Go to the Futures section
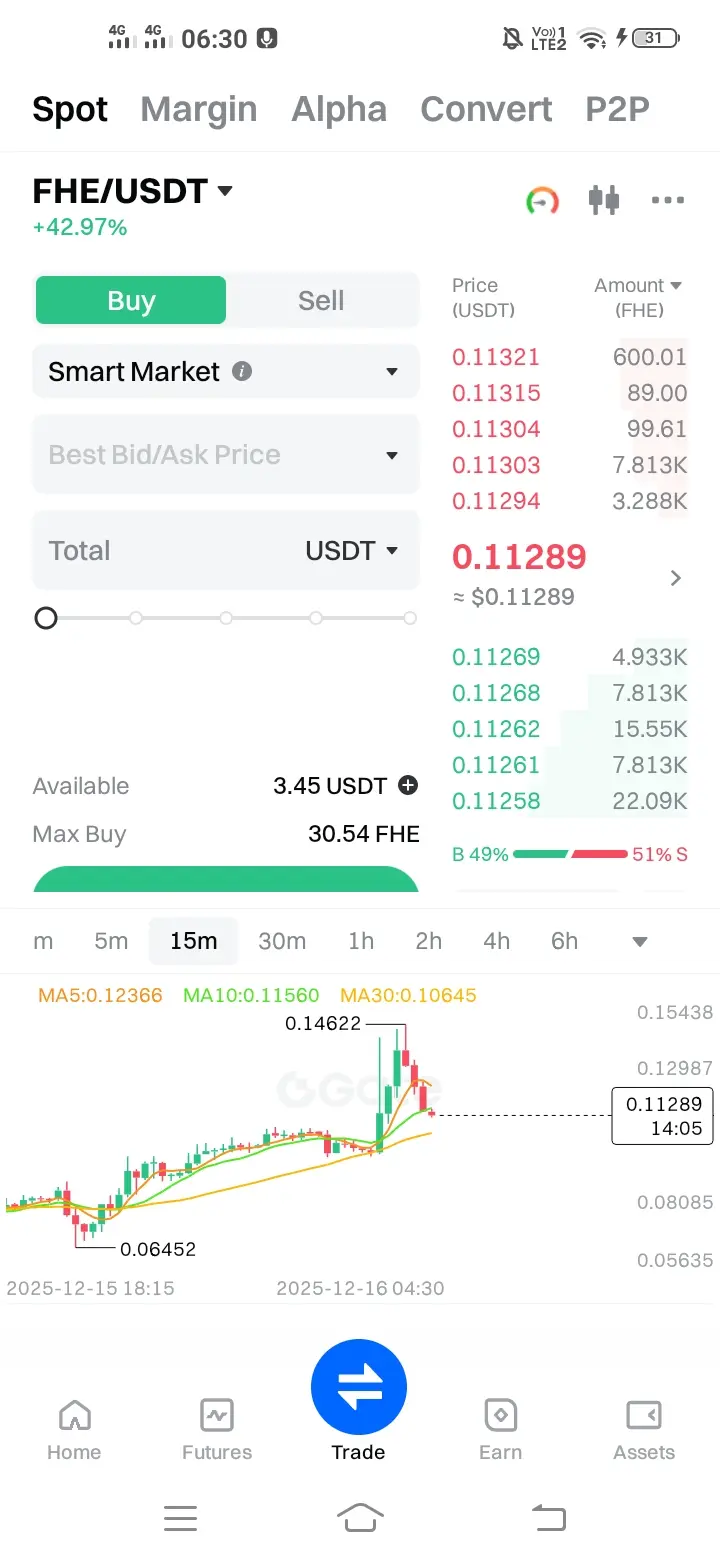The image size is (720, 1560). 217,1429
